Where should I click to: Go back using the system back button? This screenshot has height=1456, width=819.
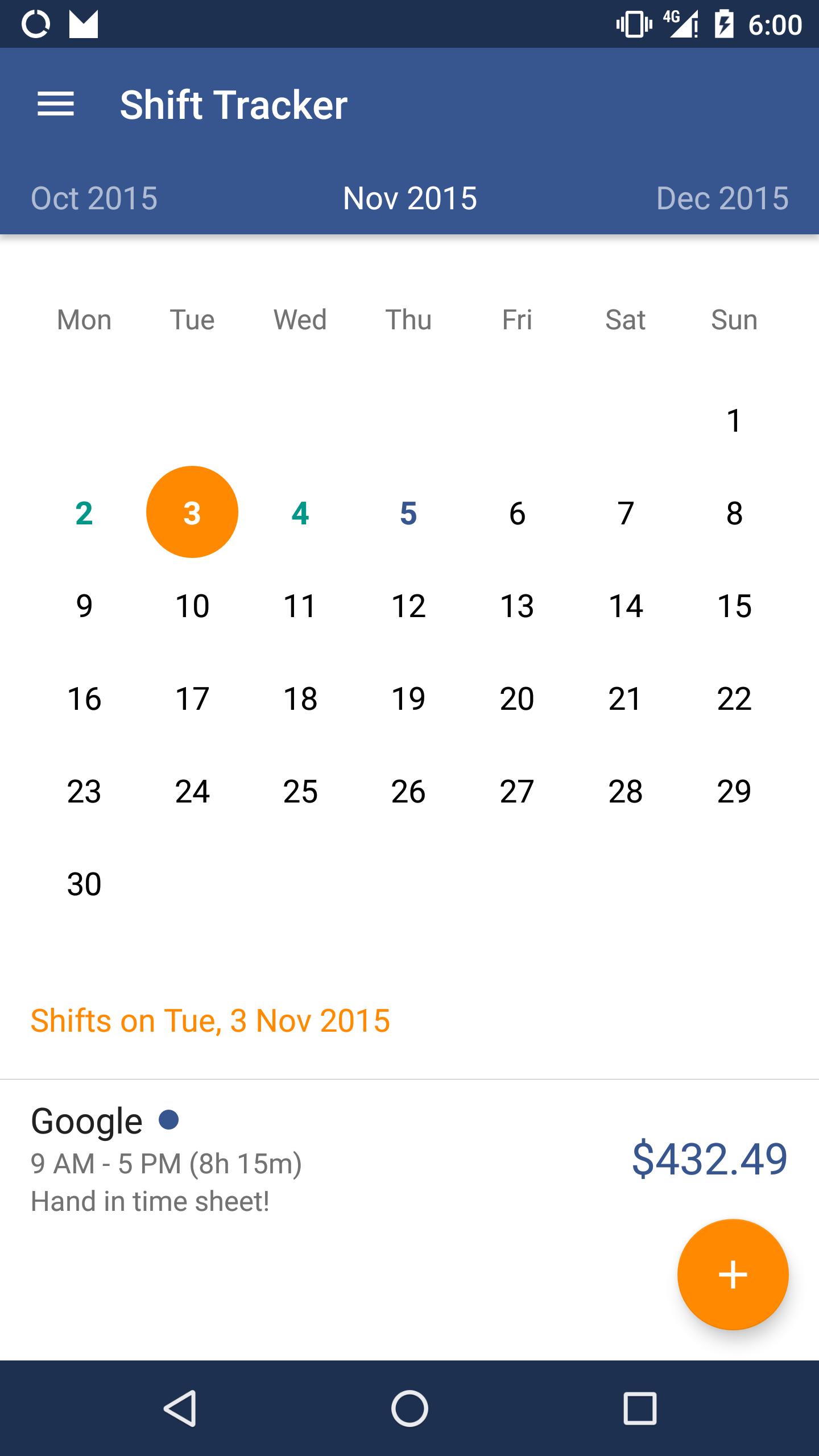(x=180, y=1408)
